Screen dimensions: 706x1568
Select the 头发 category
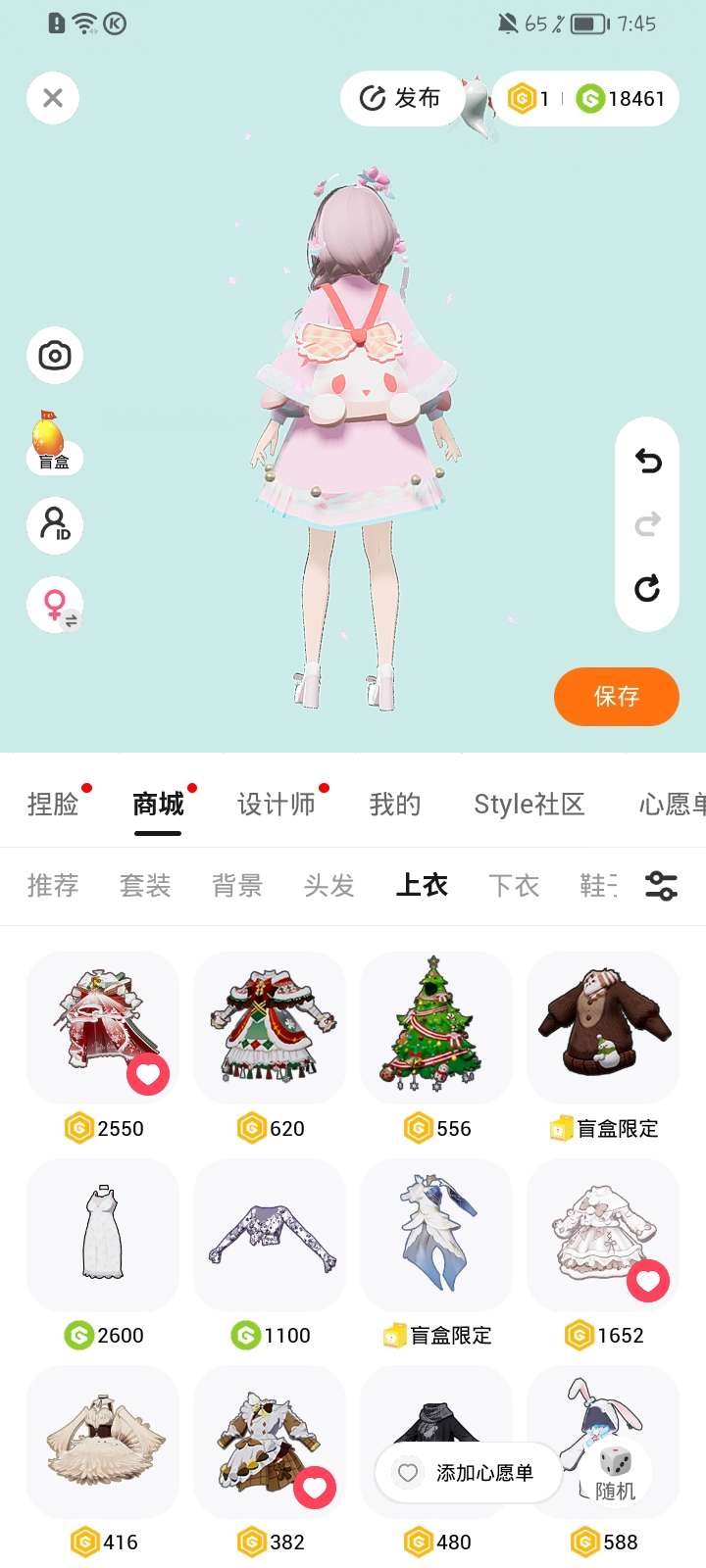tap(329, 886)
